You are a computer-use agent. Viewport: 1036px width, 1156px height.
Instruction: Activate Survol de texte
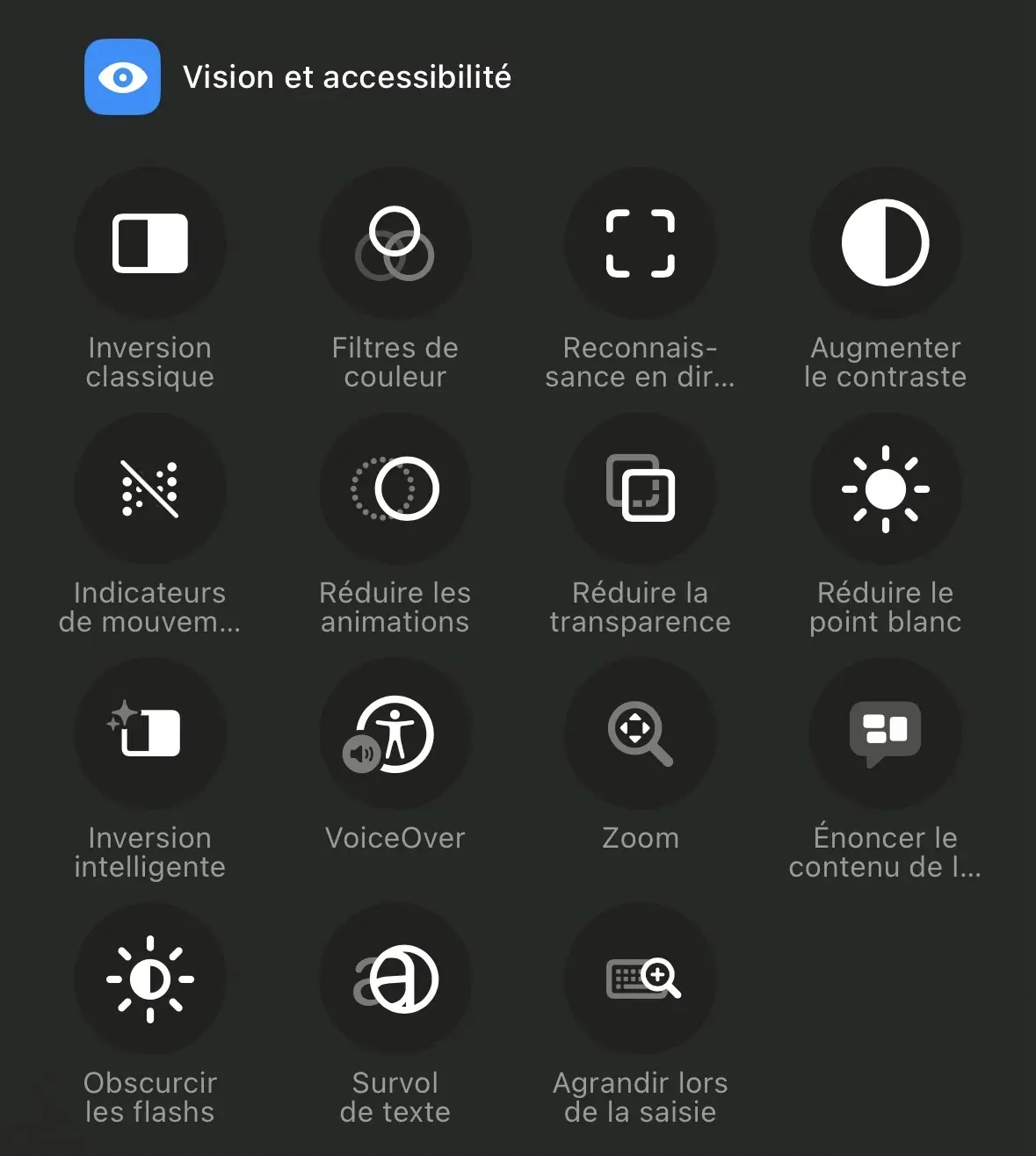pyautogui.click(x=395, y=979)
